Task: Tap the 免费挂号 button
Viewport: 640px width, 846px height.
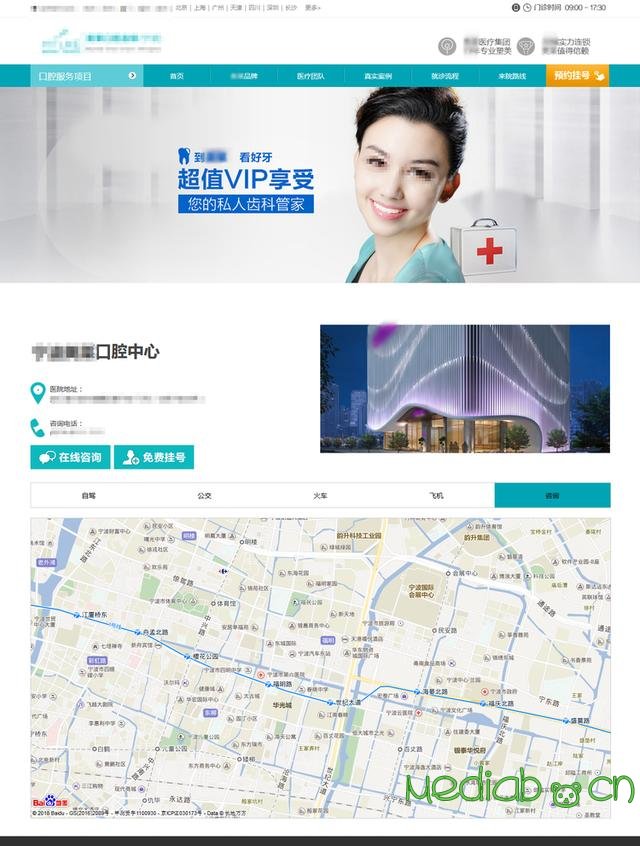Action: coord(154,457)
